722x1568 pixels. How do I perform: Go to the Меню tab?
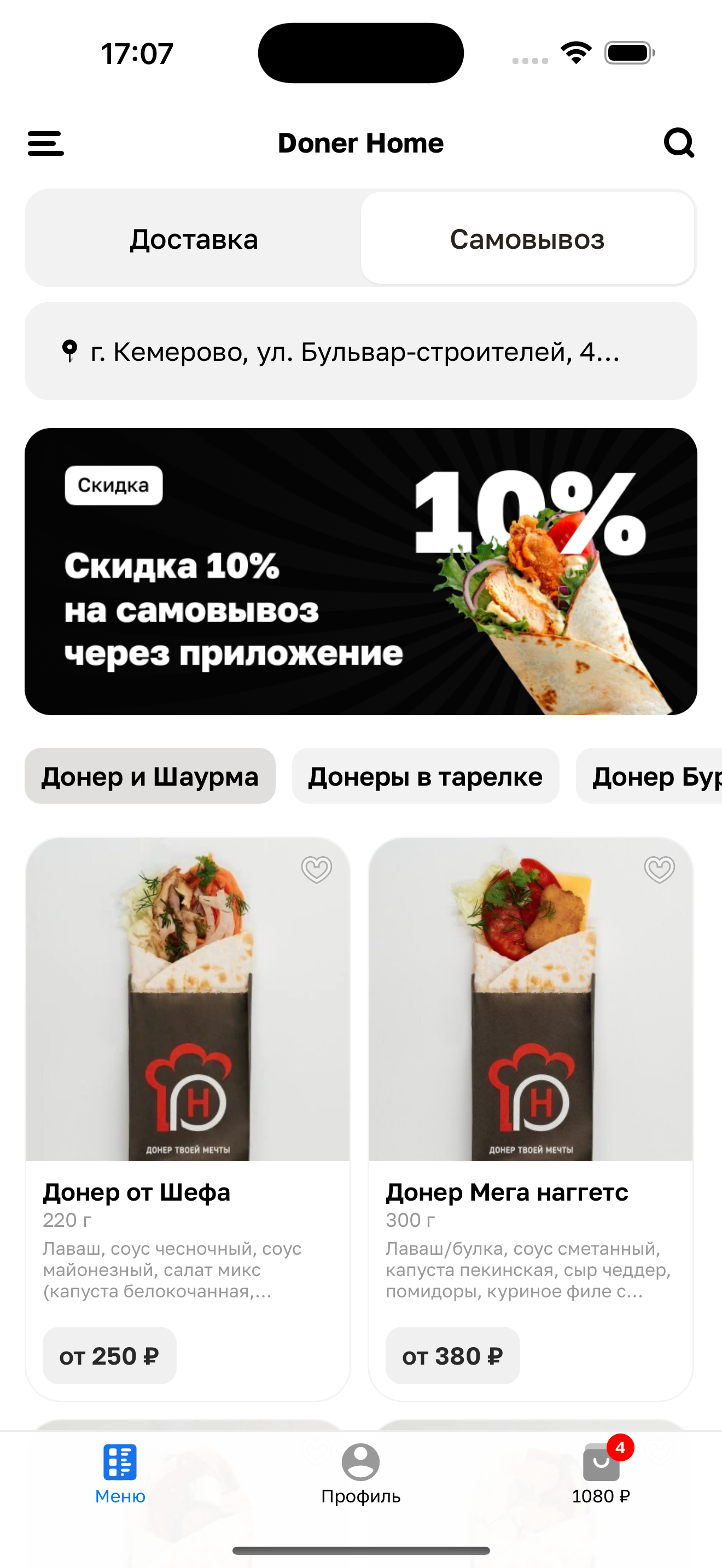point(120,1473)
